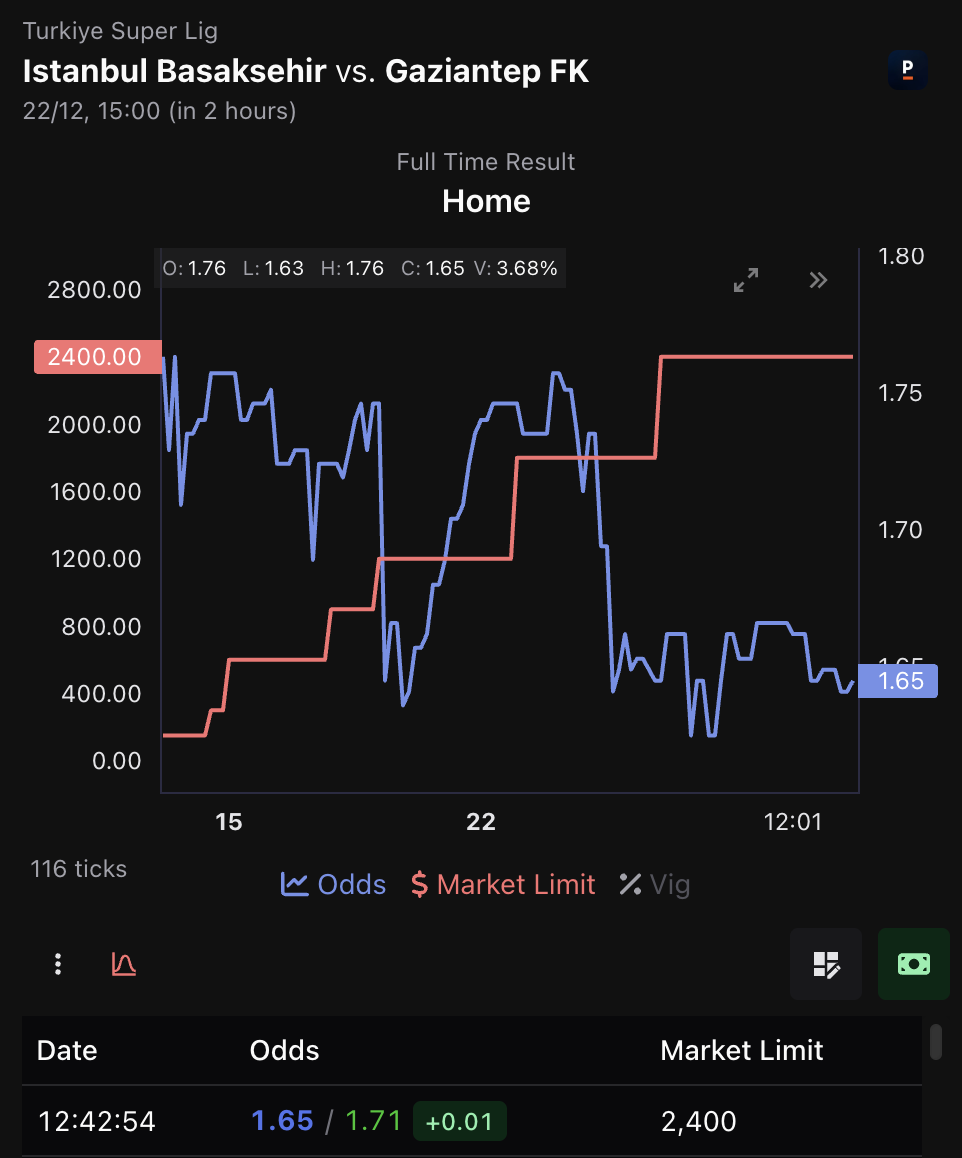Image resolution: width=962 pixels, height=1158 pixels.
Task: Jump the chart to the latest data
Action: 818,280
